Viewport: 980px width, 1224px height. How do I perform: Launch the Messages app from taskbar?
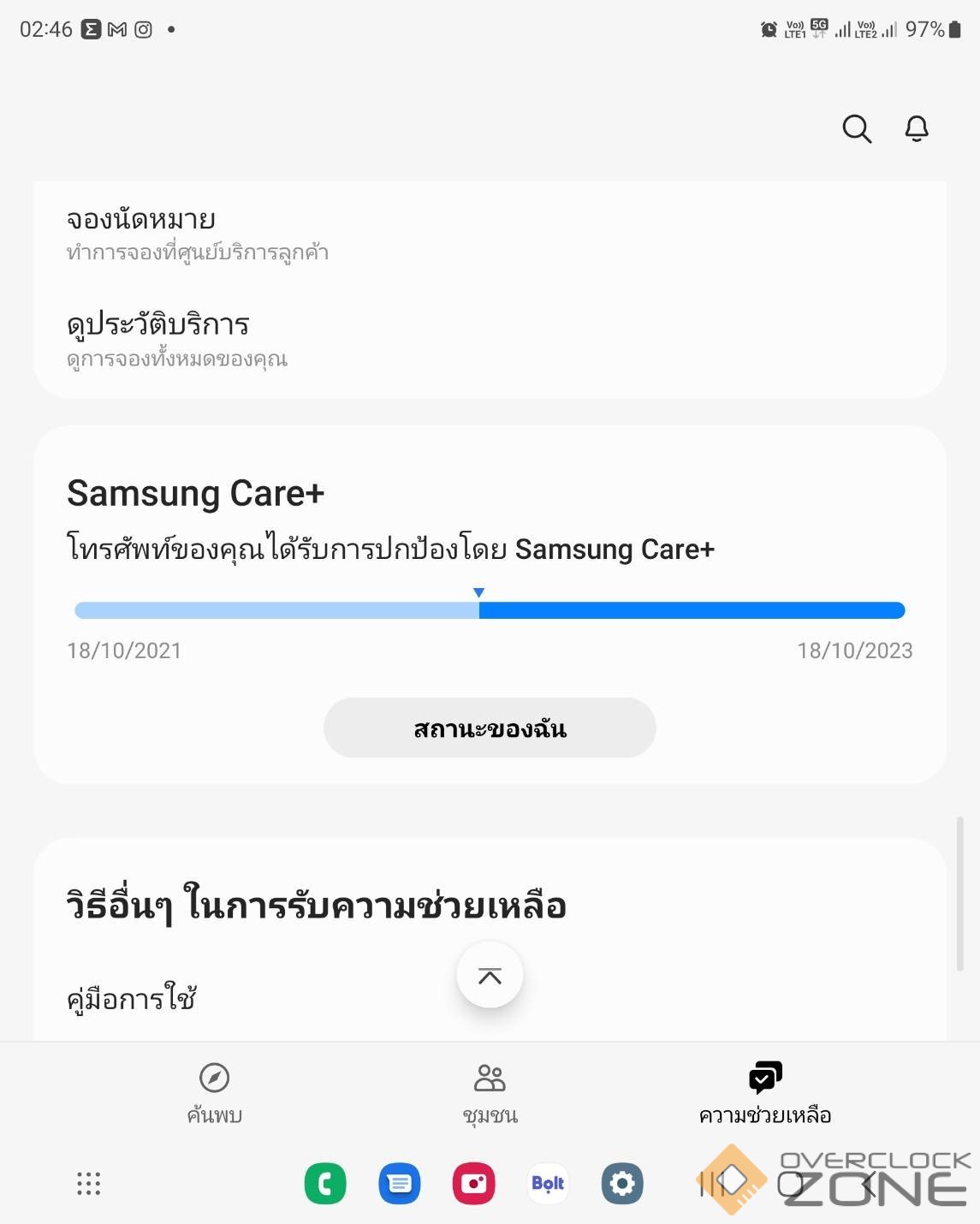coord(400,1184)
